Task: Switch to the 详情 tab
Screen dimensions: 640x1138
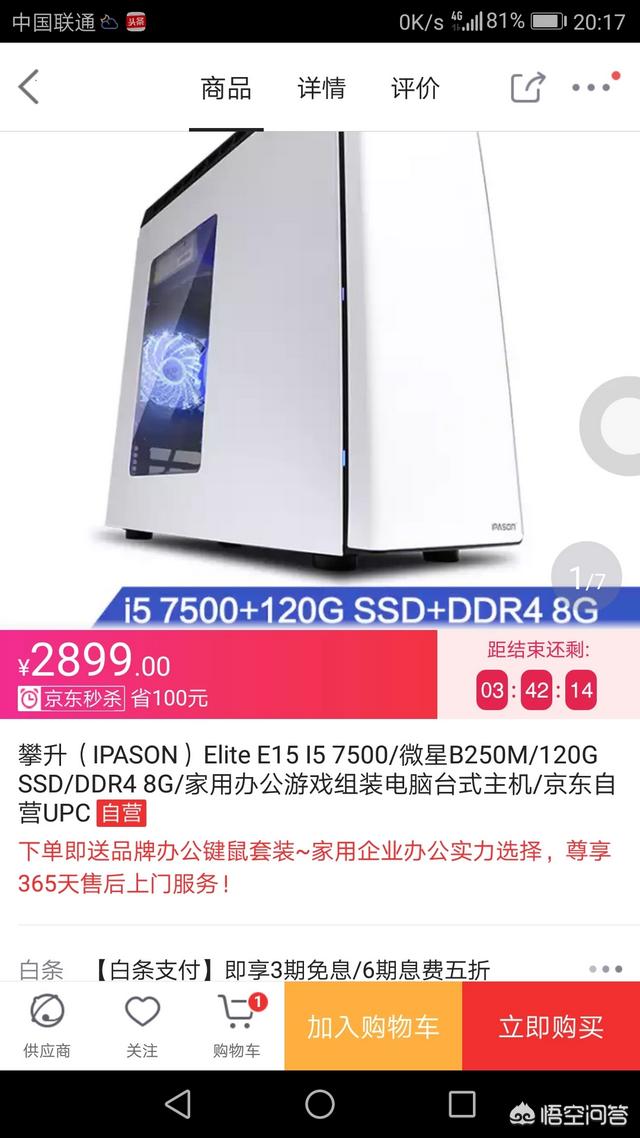Action: (x=321, y=88)
